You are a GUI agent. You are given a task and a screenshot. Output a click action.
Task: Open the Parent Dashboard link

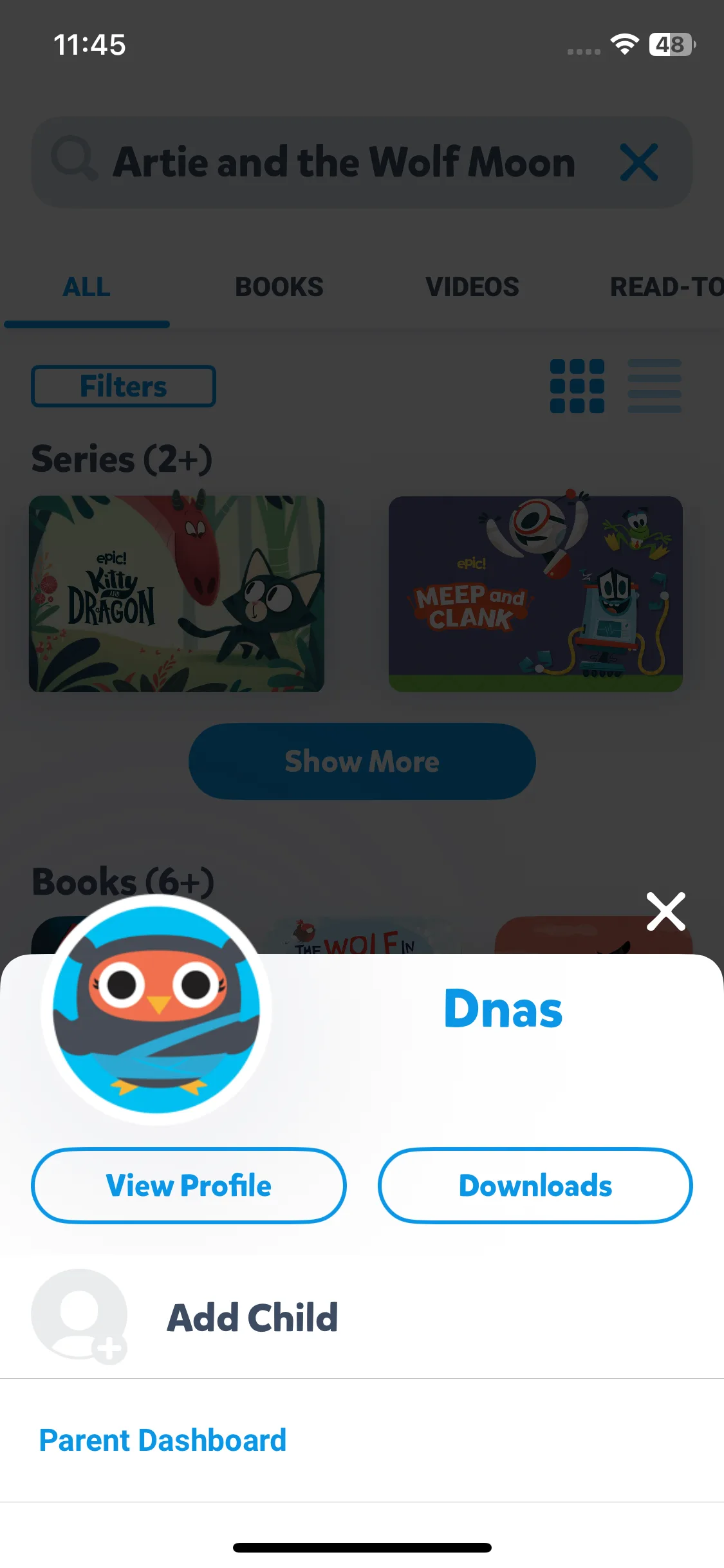point(162,1440)
